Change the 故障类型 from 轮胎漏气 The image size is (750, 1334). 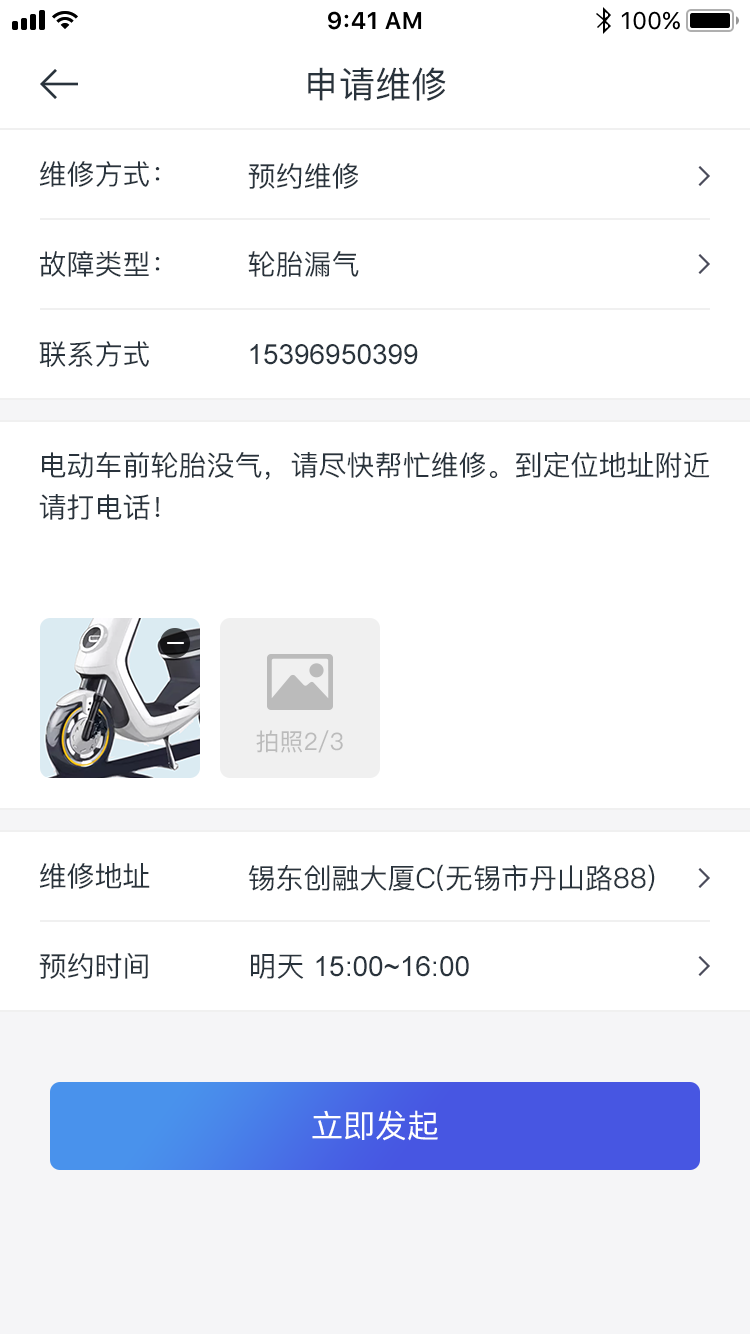click(x=375, y=265)
